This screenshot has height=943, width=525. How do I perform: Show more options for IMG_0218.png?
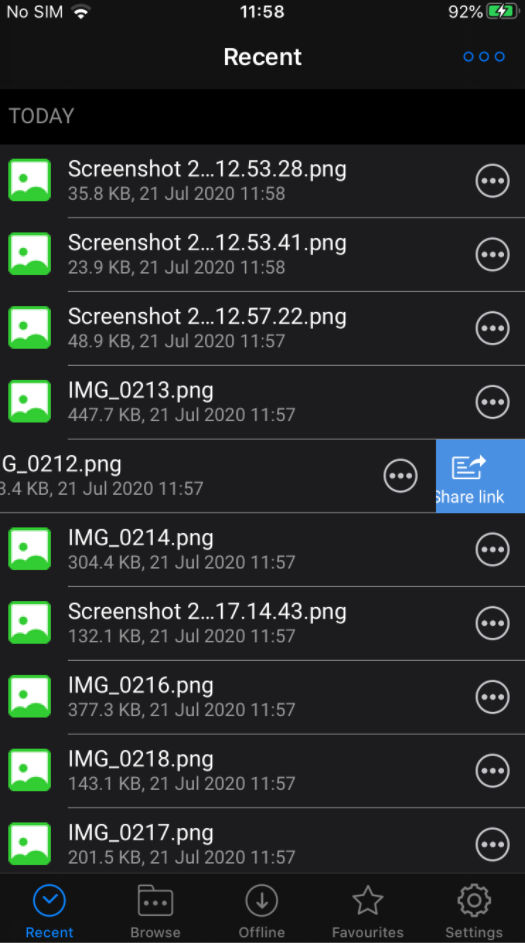(x=493, y=770)
